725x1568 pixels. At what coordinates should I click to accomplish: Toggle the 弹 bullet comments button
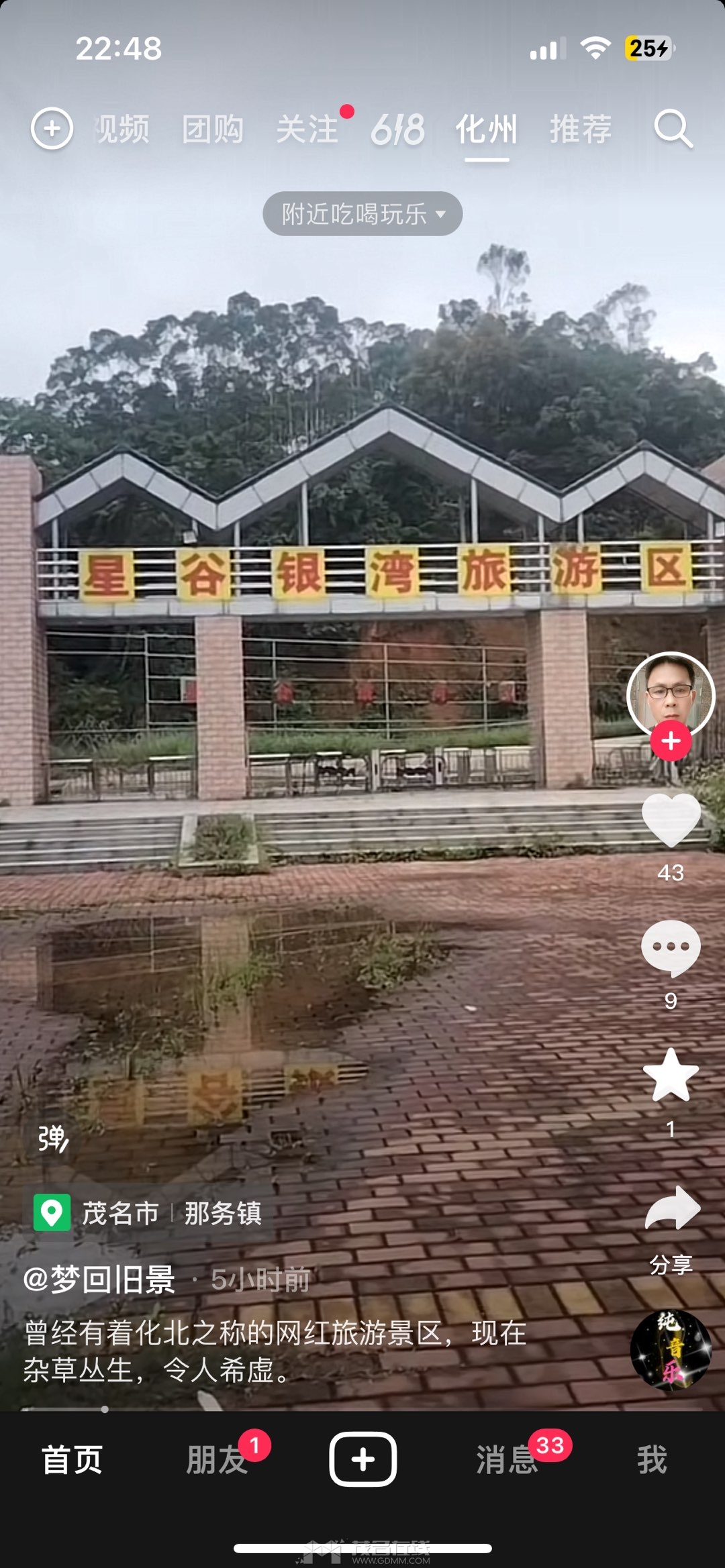(x=52, y=1139)
